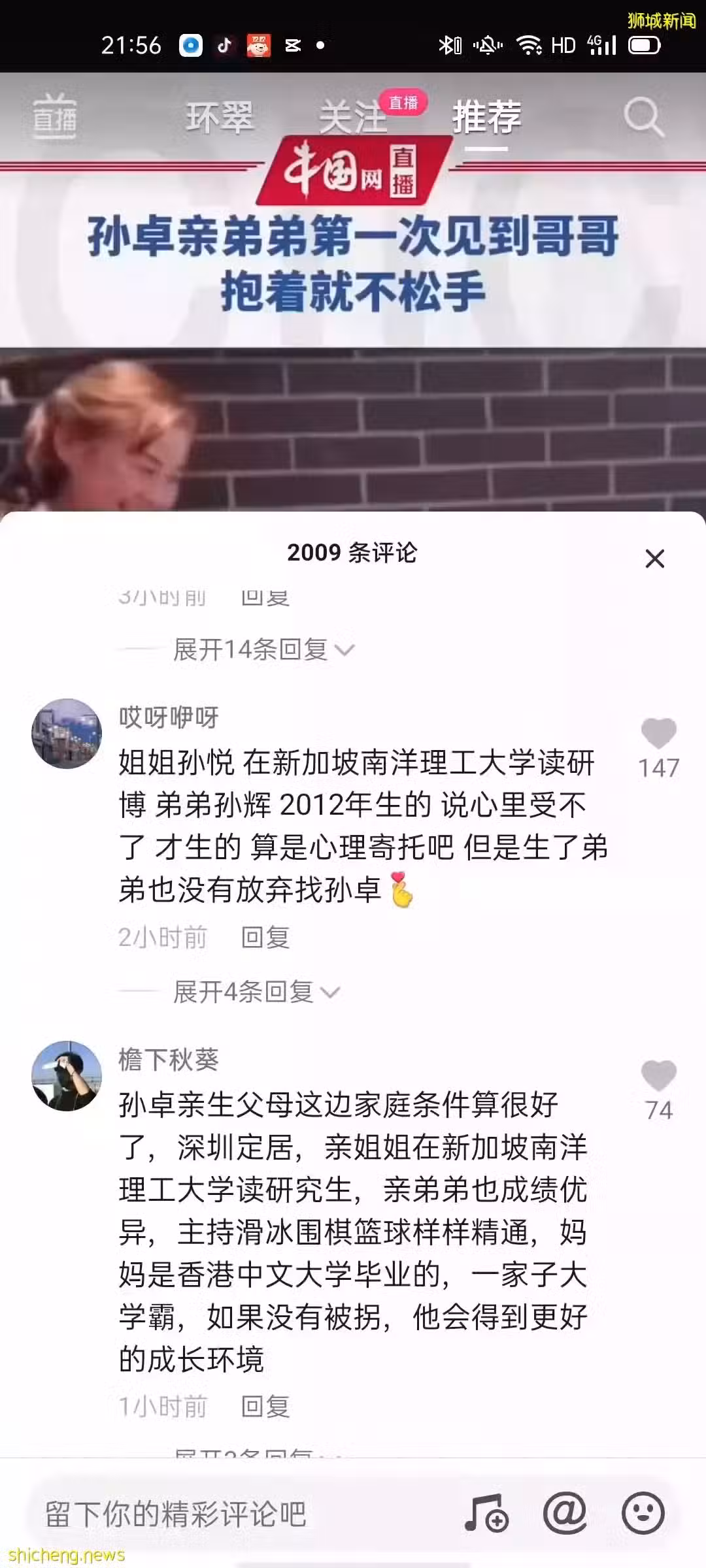Tap the comment field 留下你的精彩评论吧
Image resolution: width=706 pixels, height=1568 pixels.
(x=242, y=1513)
